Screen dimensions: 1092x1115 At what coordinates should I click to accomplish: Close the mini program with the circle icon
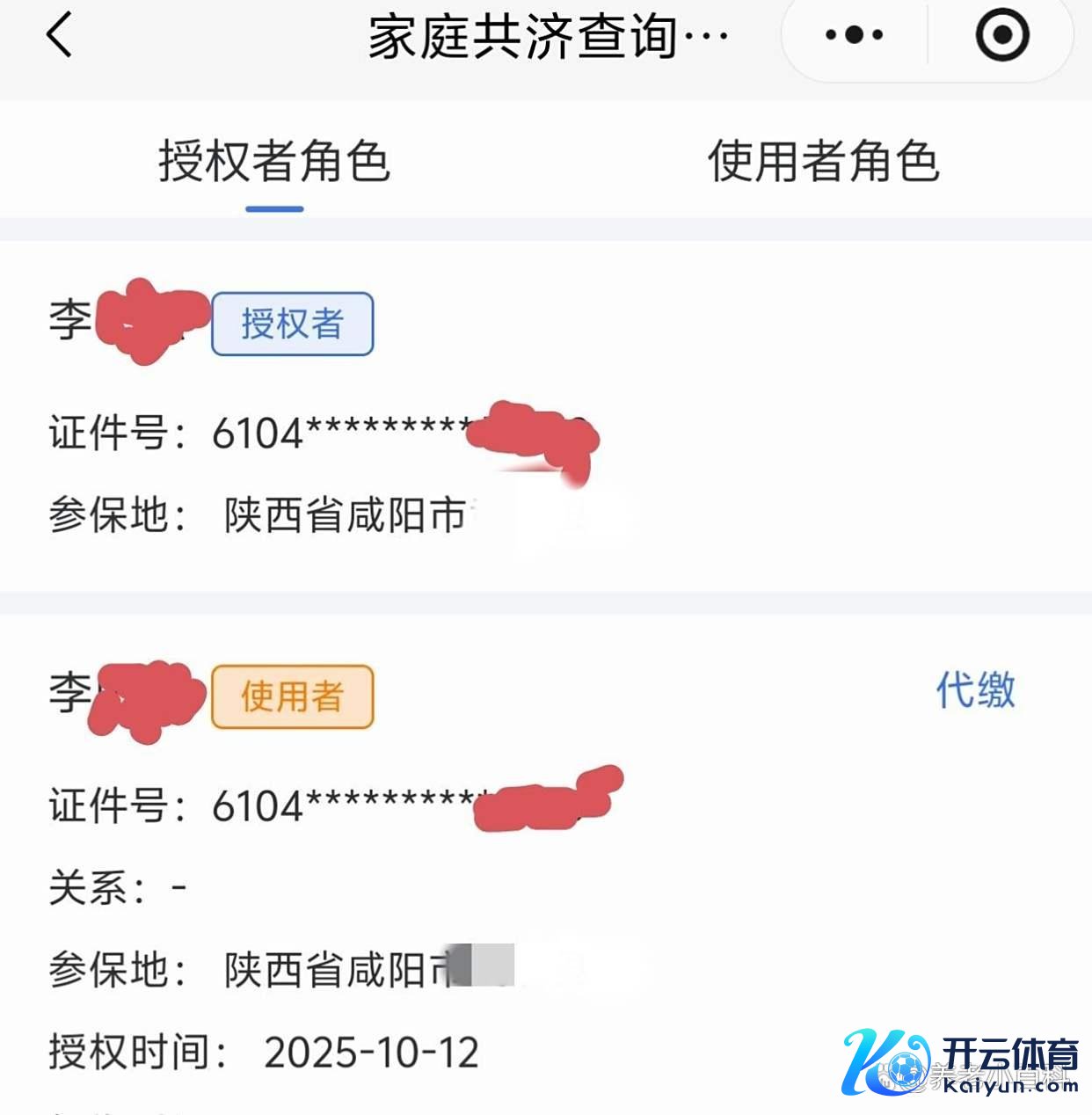[x=1001, y=36]
